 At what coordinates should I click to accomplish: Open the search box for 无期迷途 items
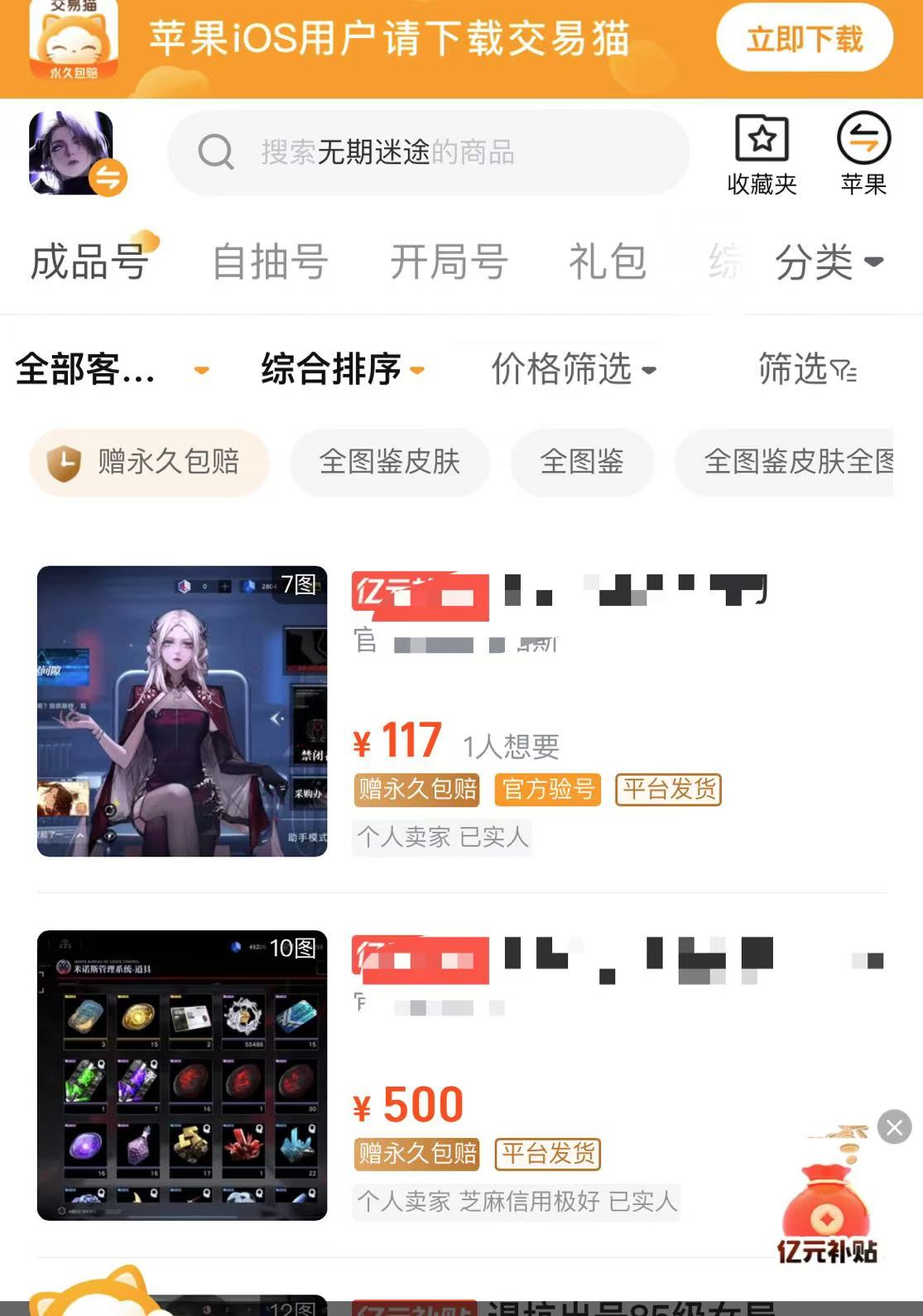428,152
